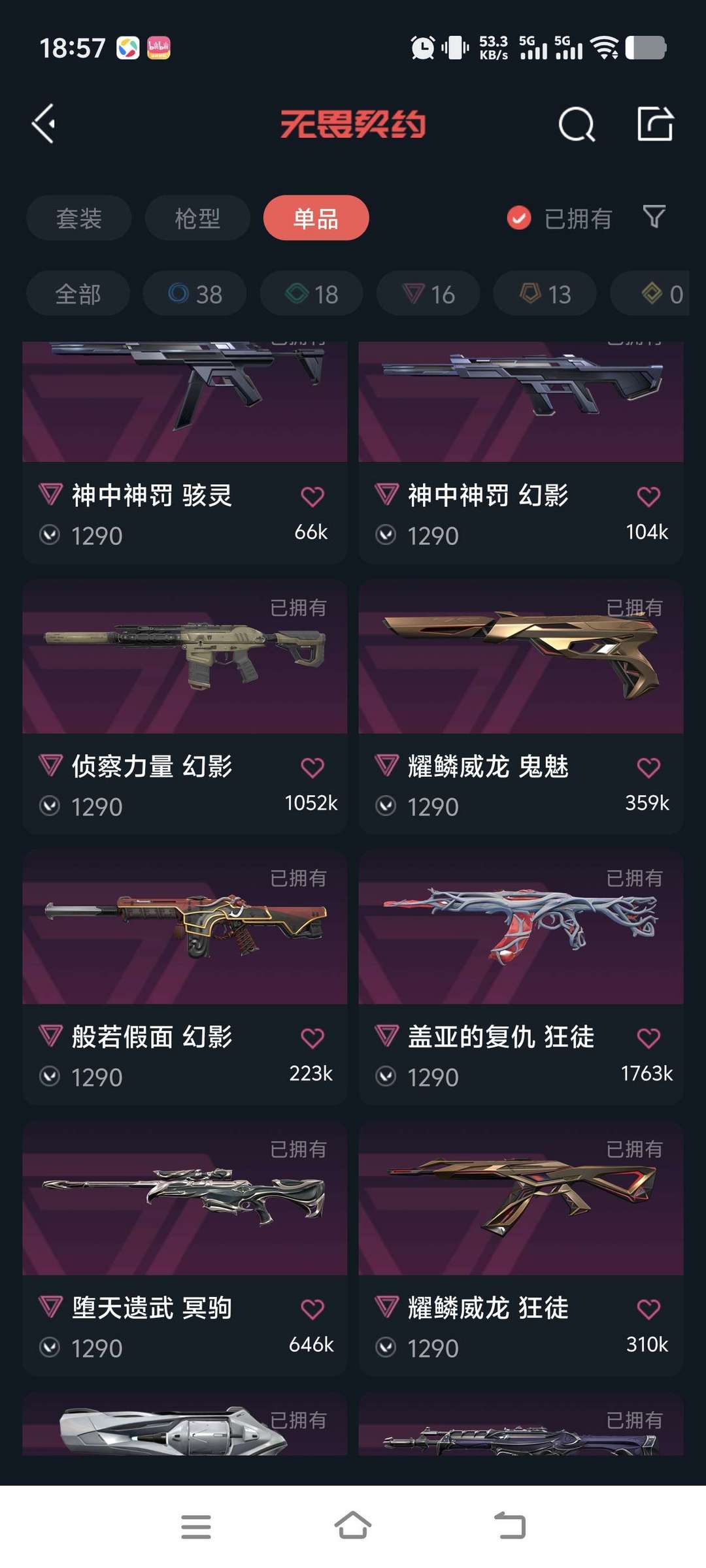Switch to the 枪型 tab
706x1568 pixels.
click(197, 218)
